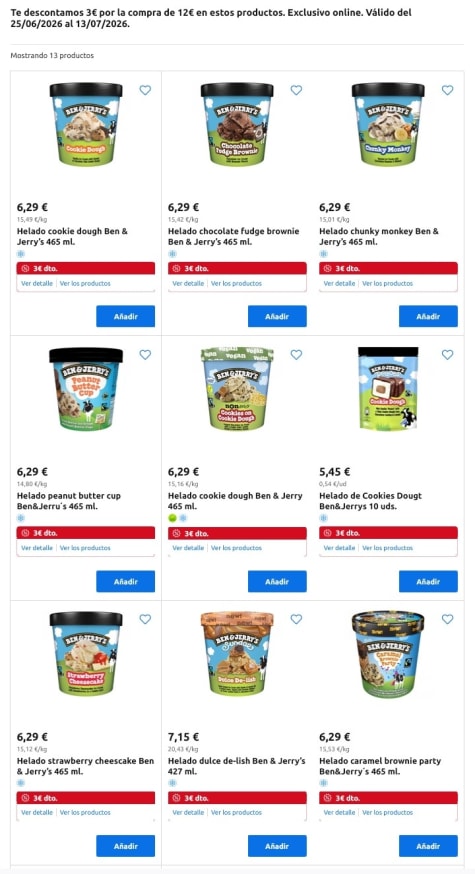The width and height of the screenshot is (475, 874).
Task: Add Helado chunky monkey to cart
Action: [428, 316]
